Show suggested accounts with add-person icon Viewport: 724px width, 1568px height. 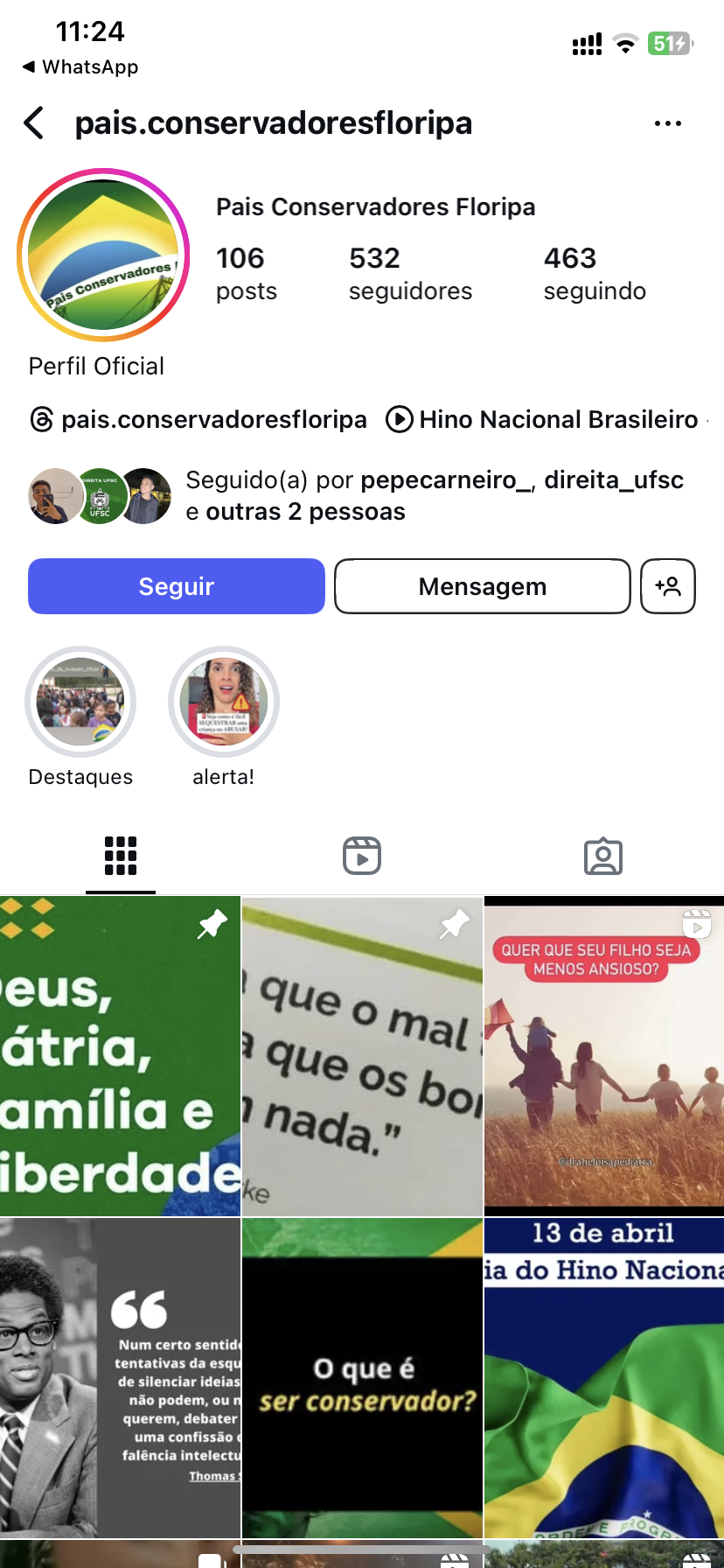pyautogui.click(x=667, y=586)
